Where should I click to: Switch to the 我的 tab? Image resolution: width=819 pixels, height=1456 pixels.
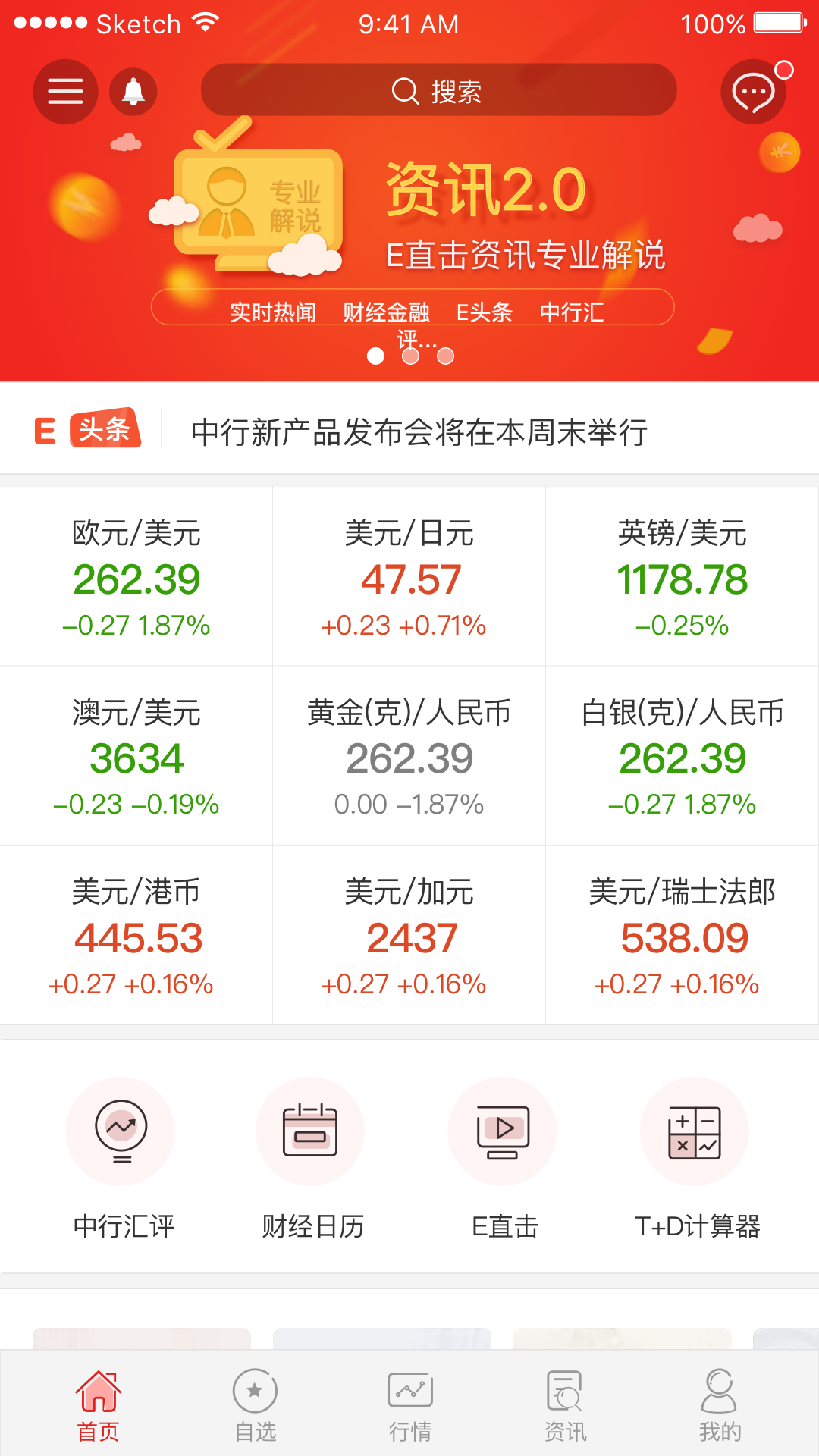tap(720, 1404)
